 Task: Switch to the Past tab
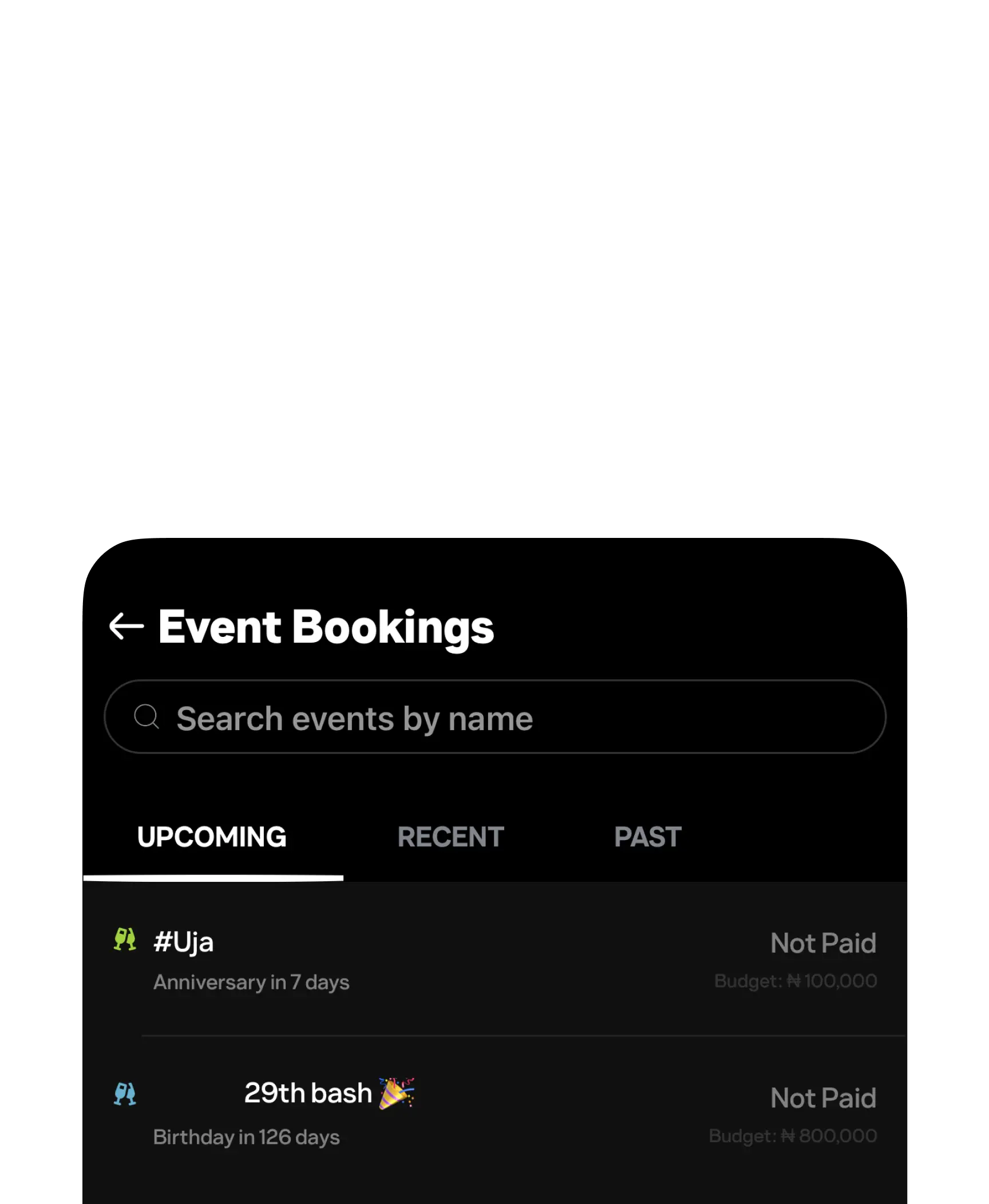click(x=647, y=837)
